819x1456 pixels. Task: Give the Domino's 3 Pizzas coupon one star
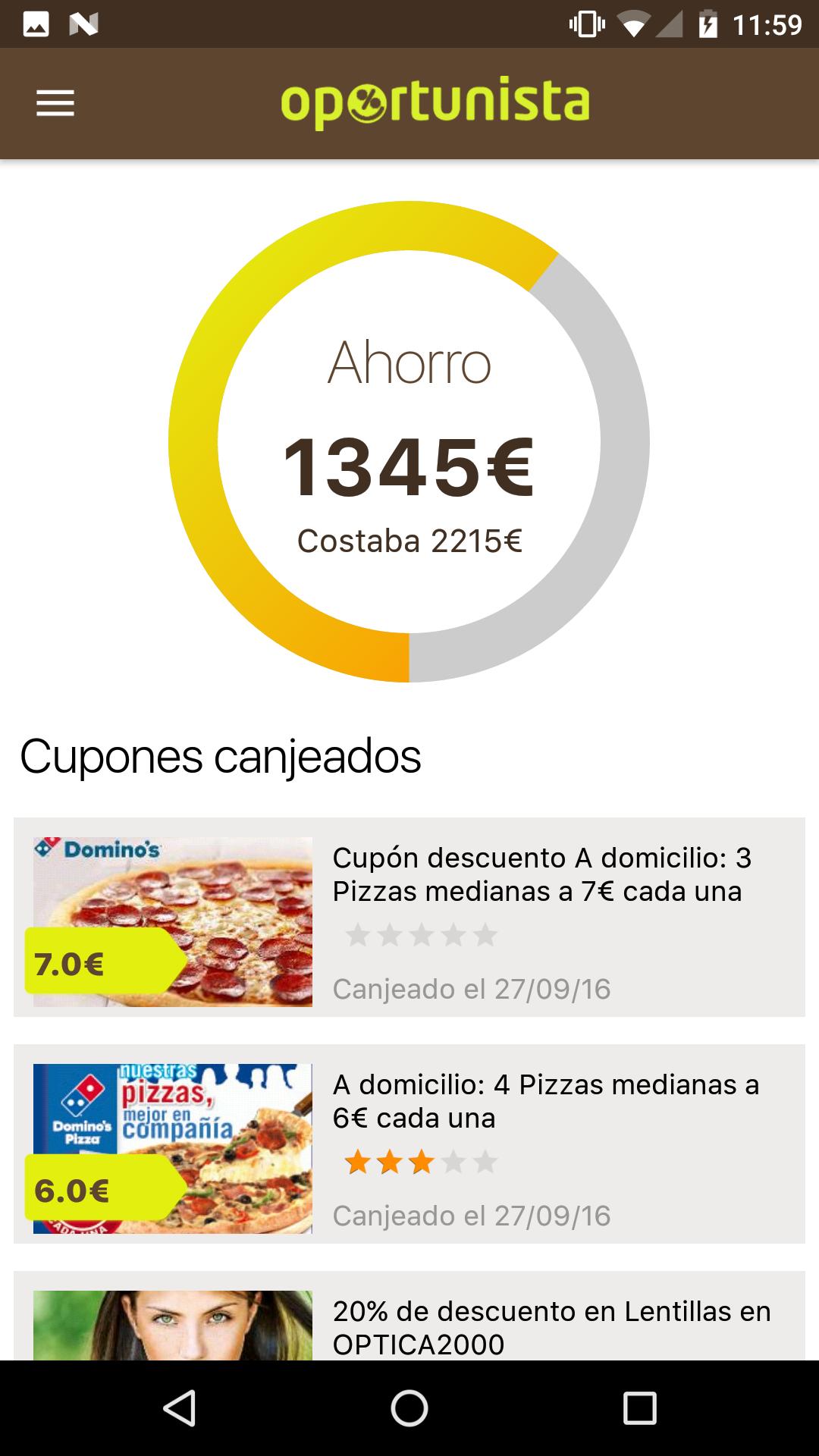point(356,934)
